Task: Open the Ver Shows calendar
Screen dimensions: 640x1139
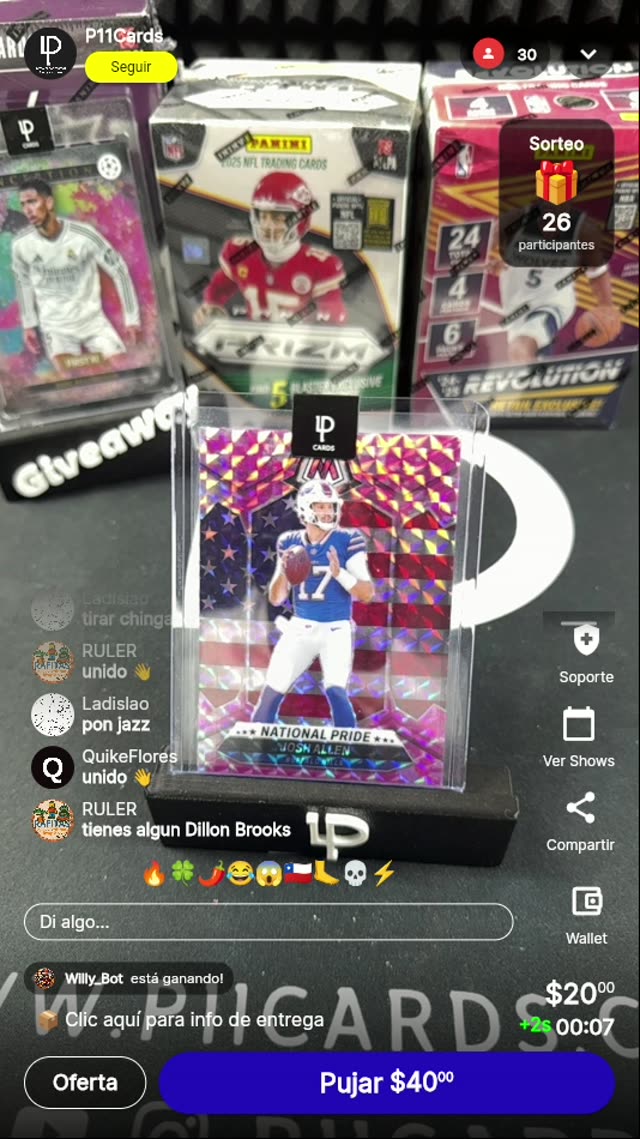Action: click(579, 725)
